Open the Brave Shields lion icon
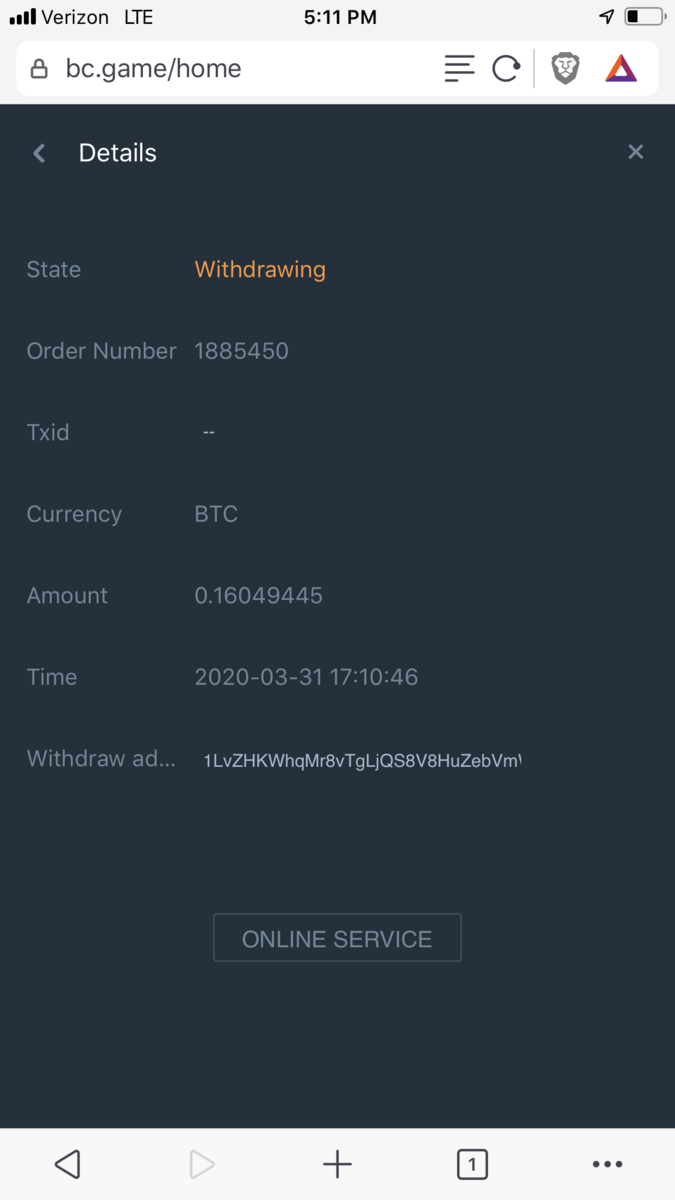This screenshot has height=1200, width=675. point(566,69)
